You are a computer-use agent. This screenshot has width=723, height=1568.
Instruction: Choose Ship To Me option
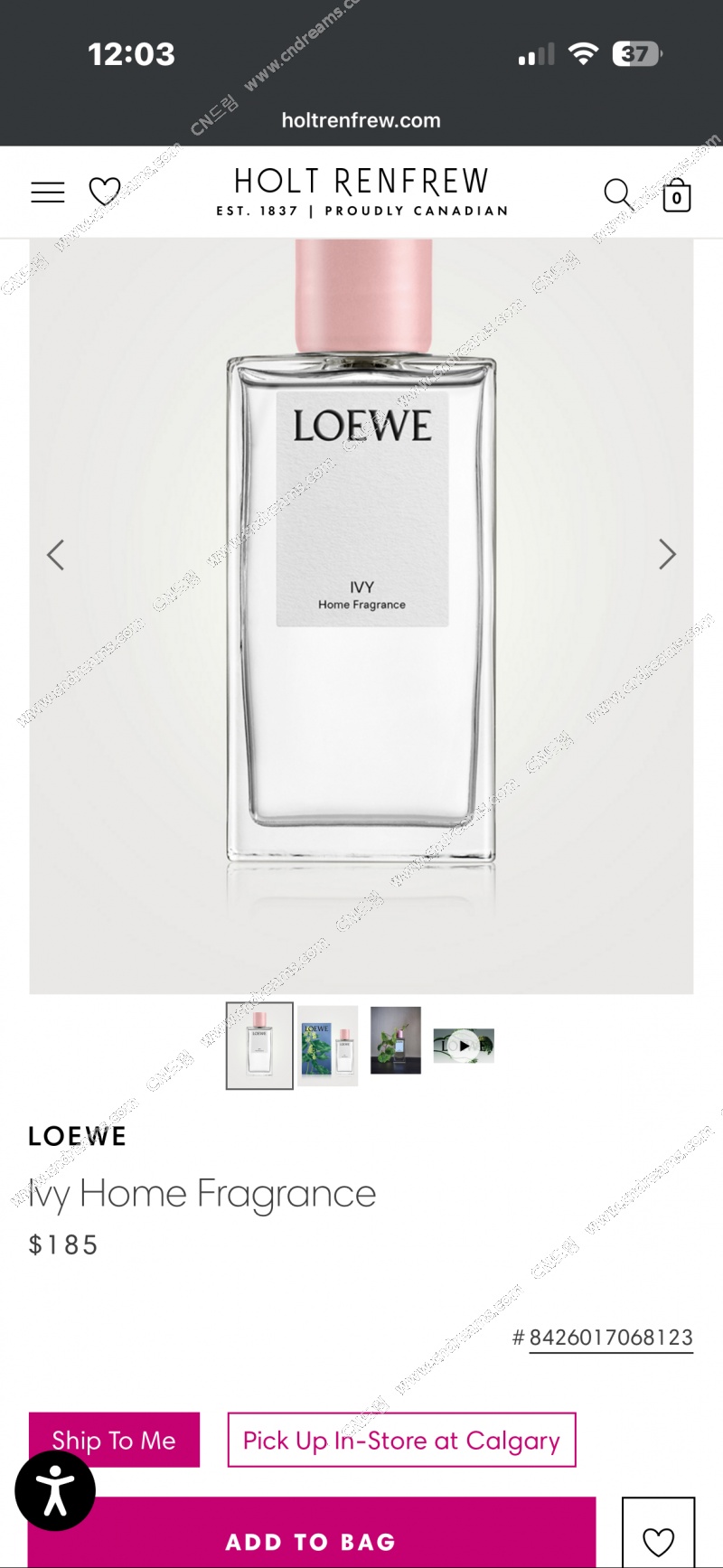click(114, 1439)
